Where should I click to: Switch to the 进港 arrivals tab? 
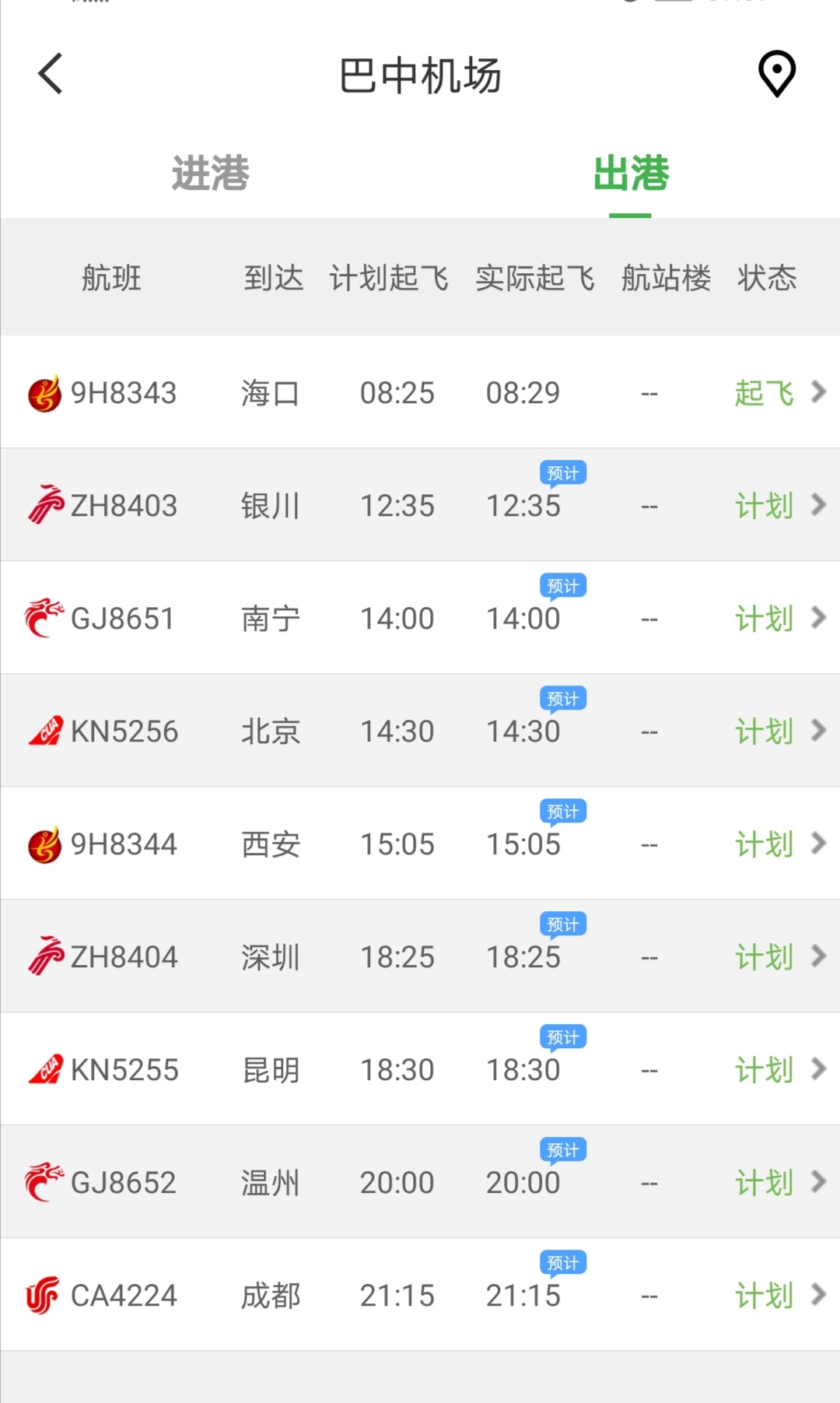[x=210, y=173]
